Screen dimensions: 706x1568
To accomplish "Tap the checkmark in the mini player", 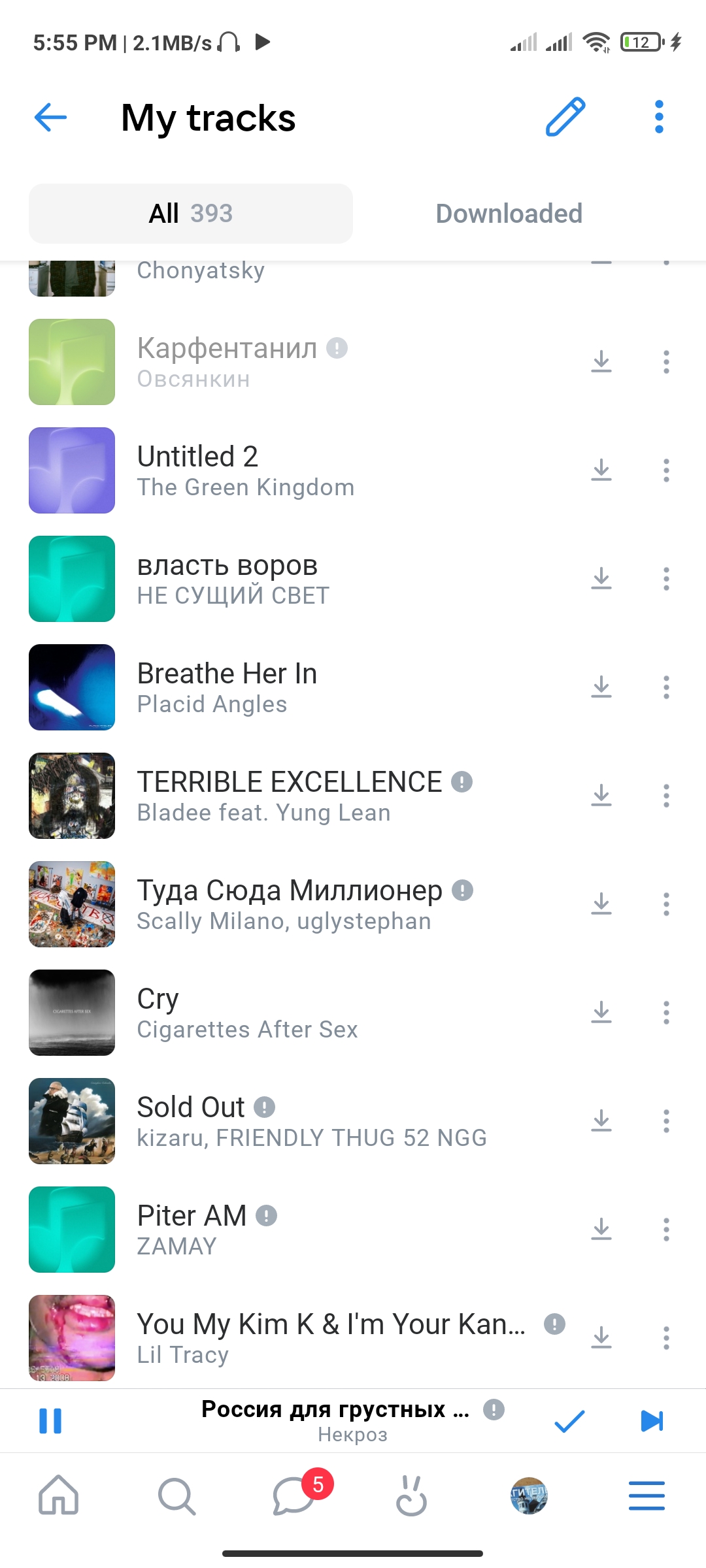I will [569, 1421].
